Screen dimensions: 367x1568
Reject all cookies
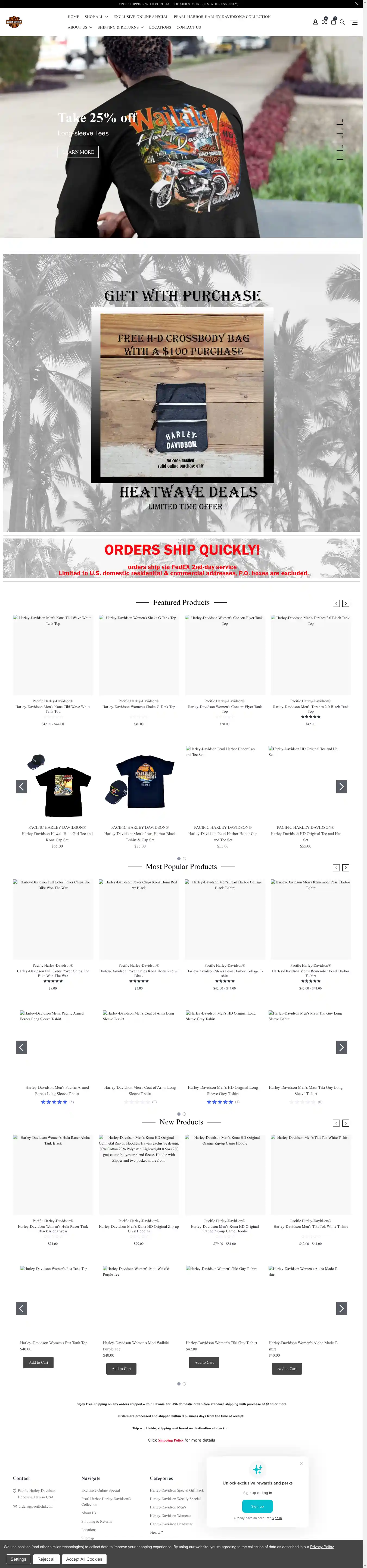[46, 1559]
